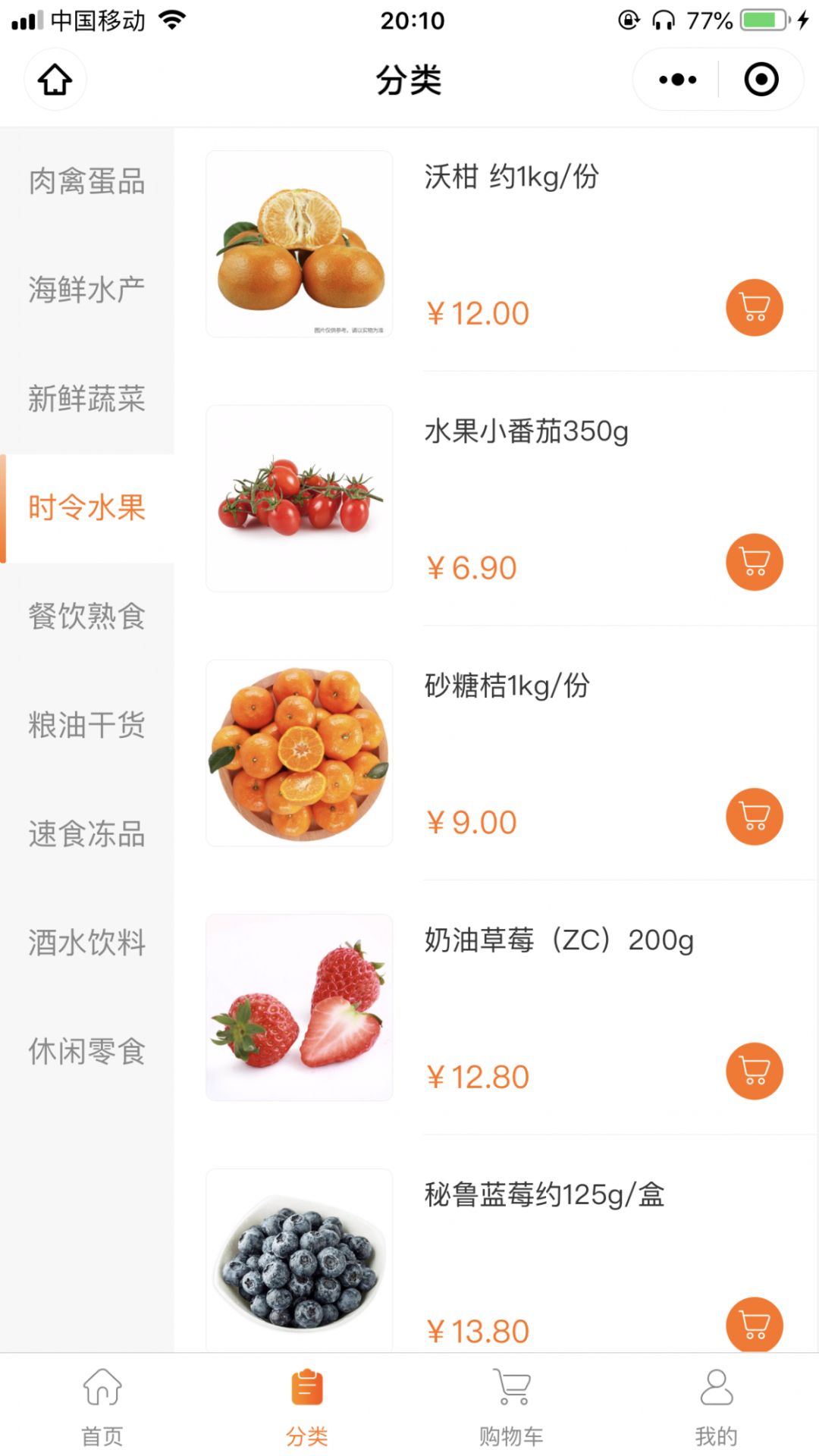Open the 水果小番茄350g product image
Screen dimensions: 819x1456
click(x=300, y=498)
